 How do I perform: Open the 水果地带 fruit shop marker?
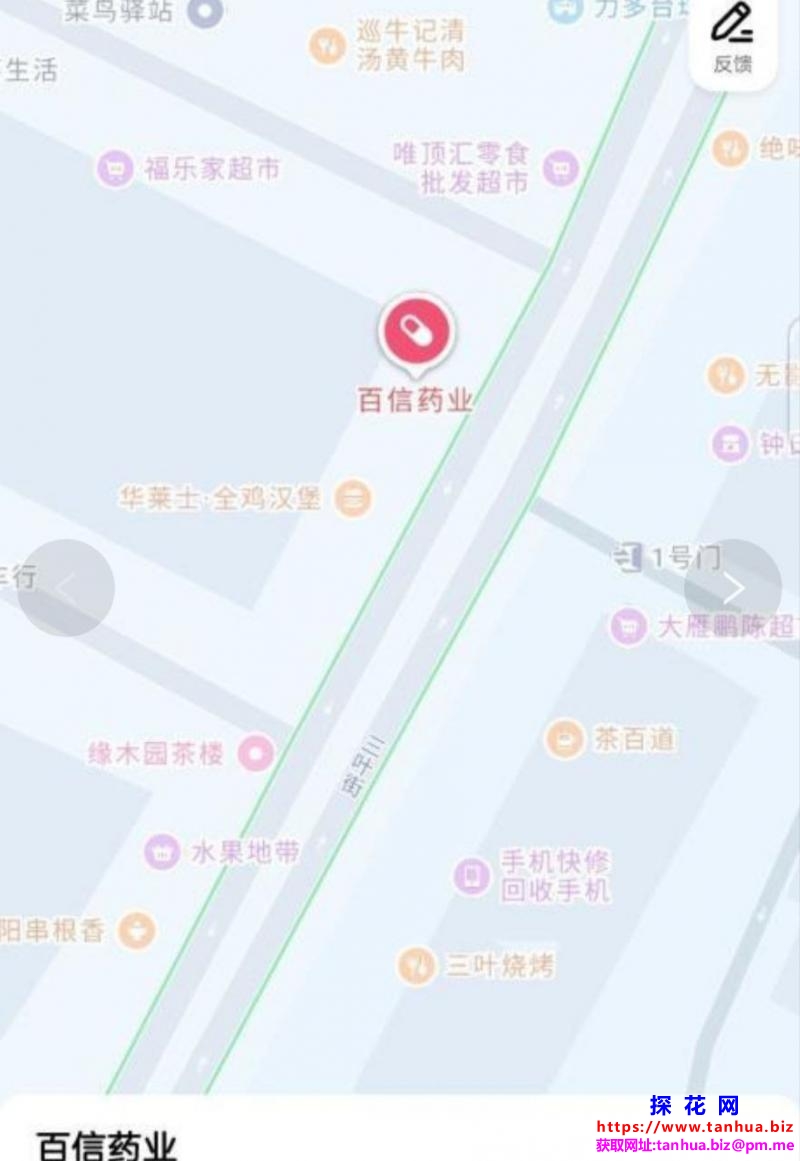[161, 852]
